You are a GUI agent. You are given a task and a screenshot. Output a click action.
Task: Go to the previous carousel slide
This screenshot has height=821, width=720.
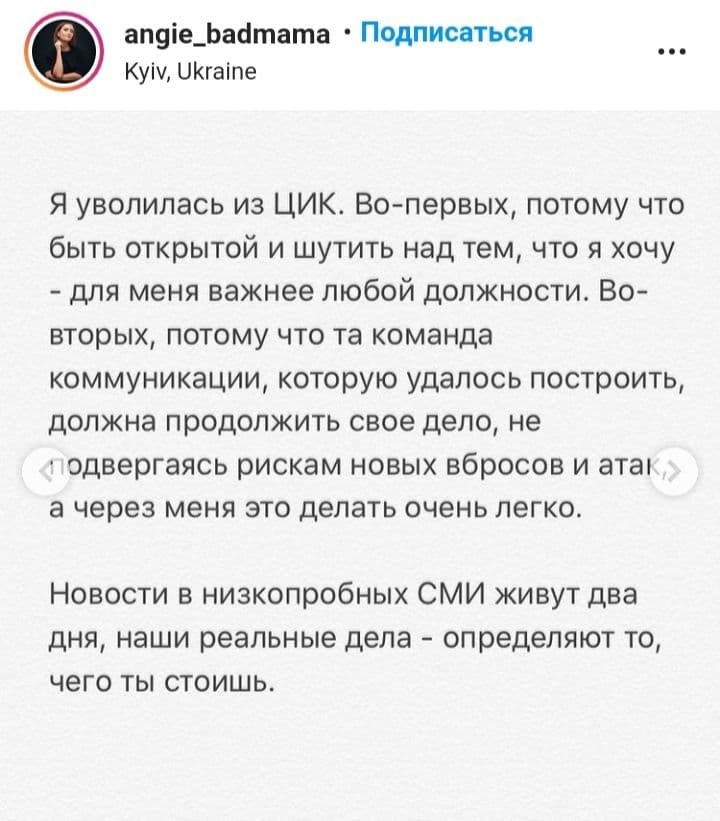point(37,470)
